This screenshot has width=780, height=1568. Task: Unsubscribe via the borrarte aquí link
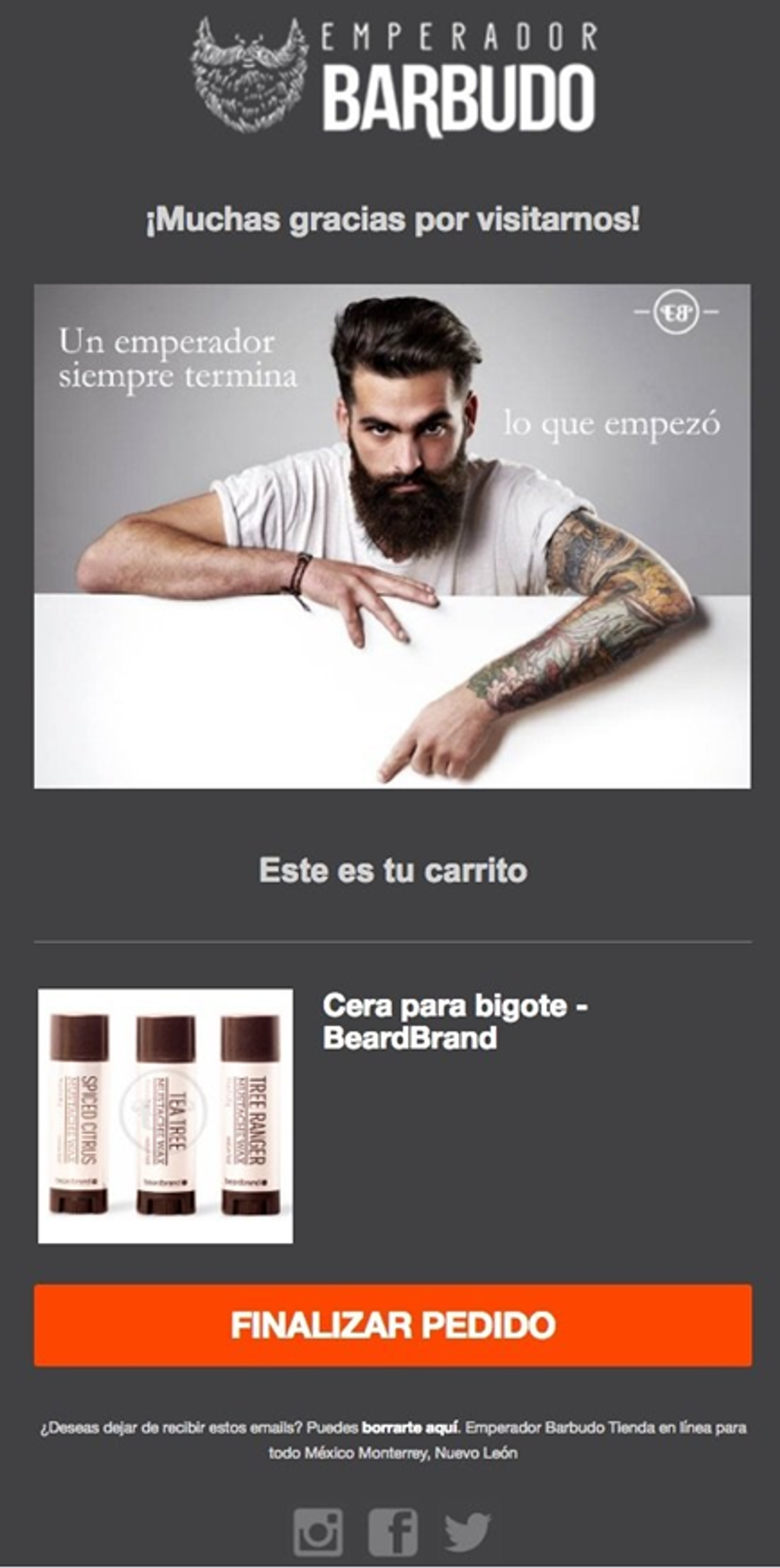coord(411,1427)
